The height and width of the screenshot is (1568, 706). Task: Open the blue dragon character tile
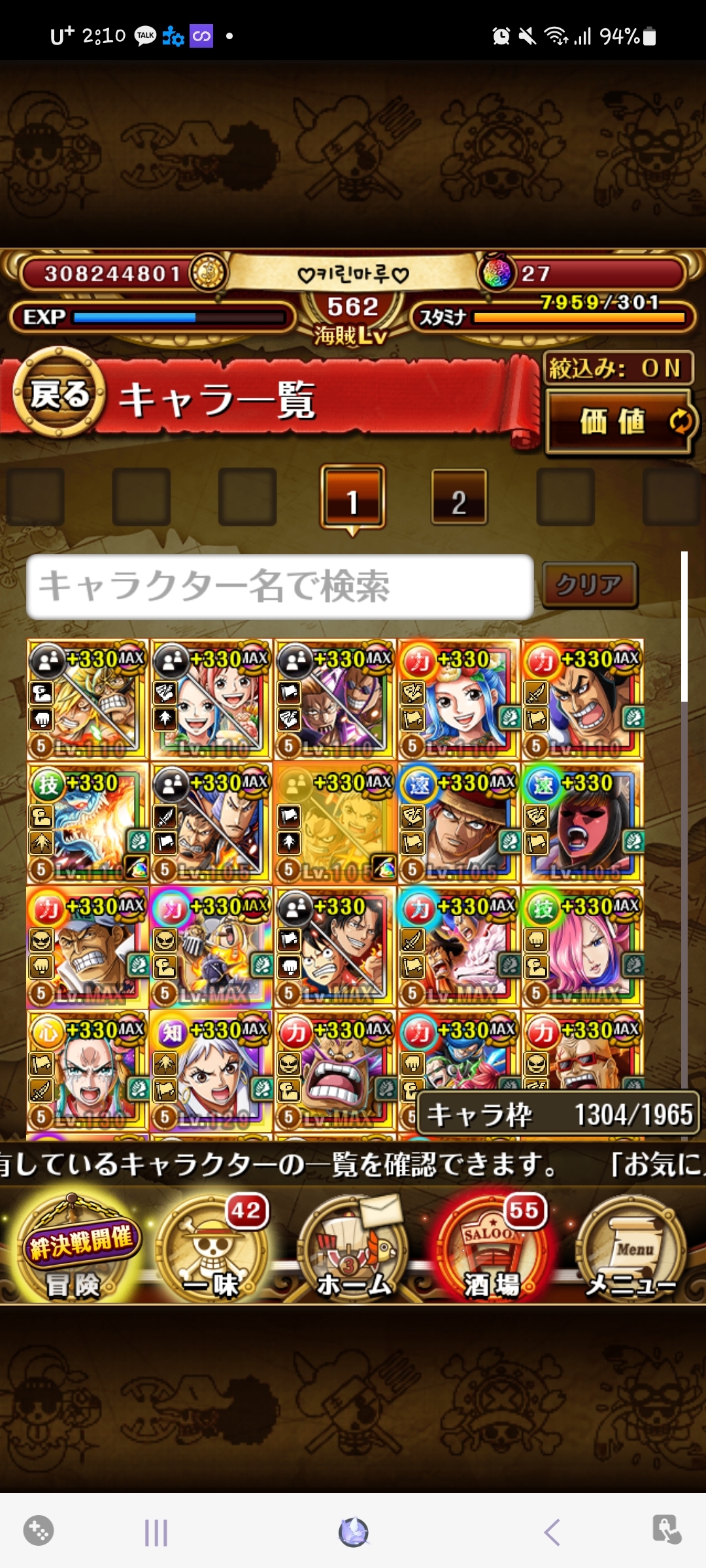click(x=88, y=824)
